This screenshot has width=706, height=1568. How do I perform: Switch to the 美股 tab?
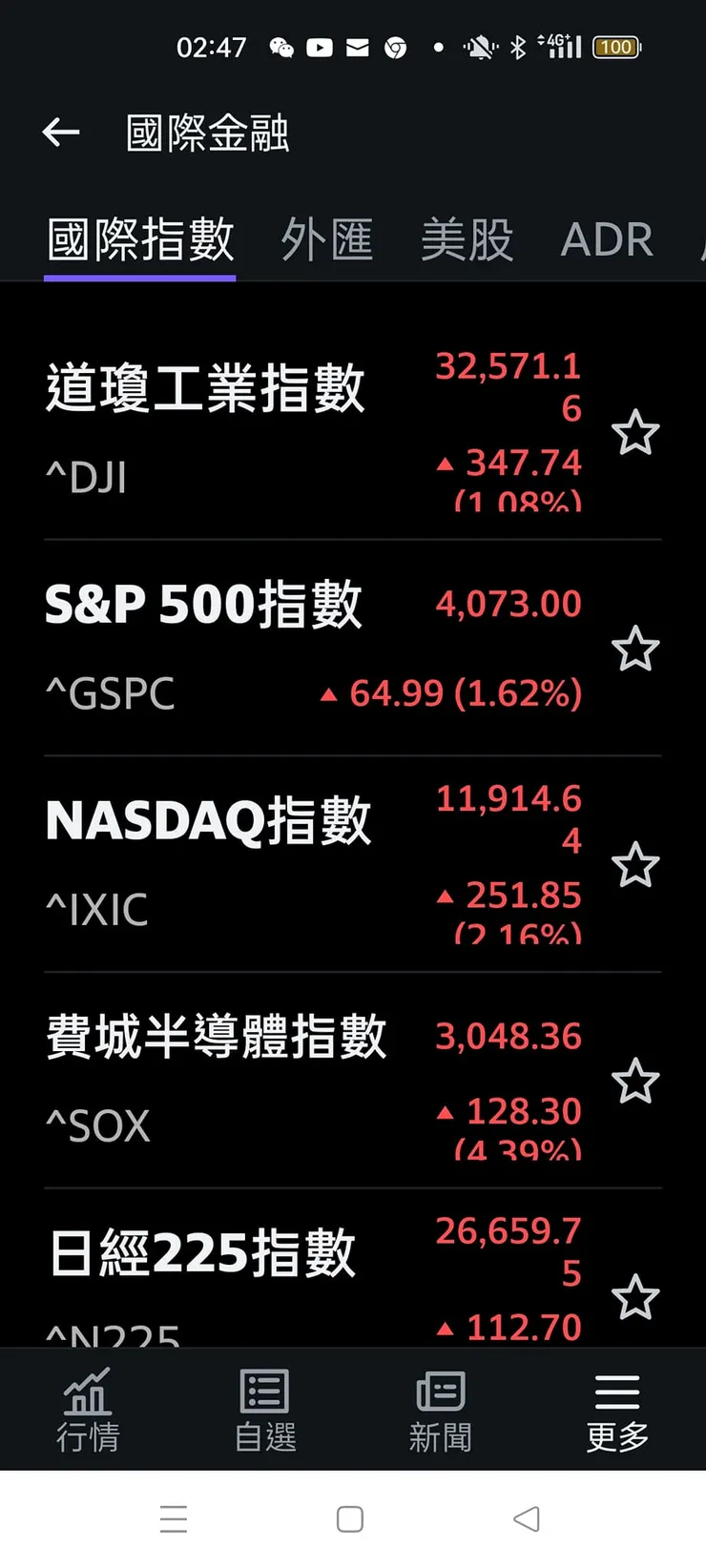pos(467,239)
